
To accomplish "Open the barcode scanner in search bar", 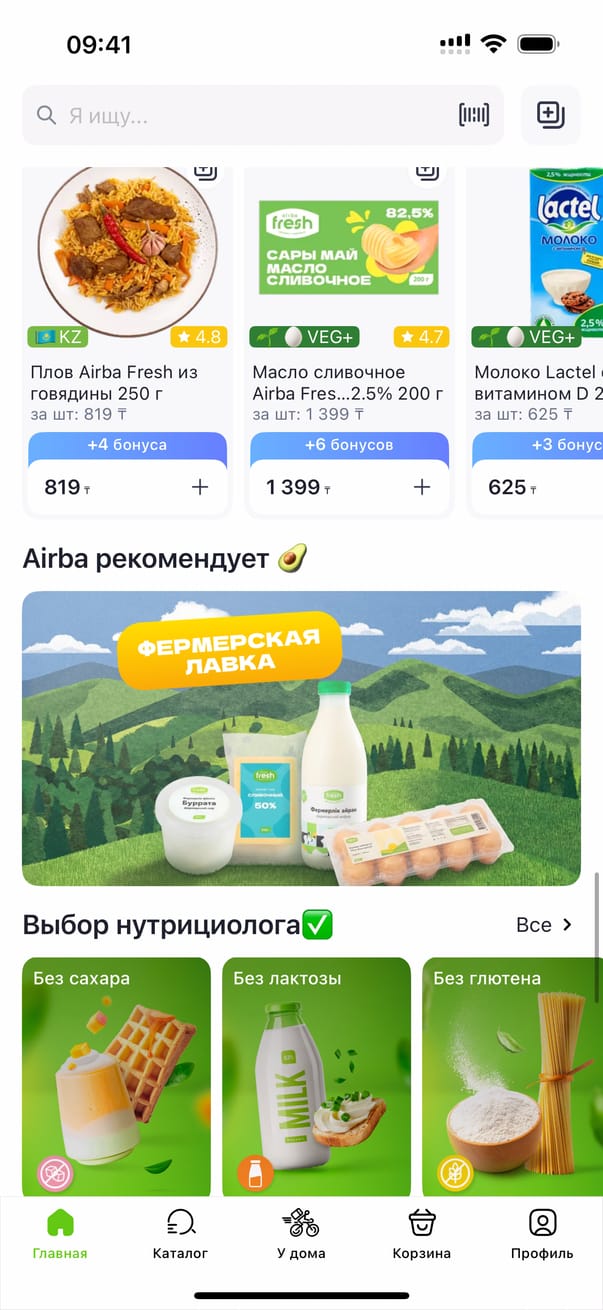I will point(474,116).
